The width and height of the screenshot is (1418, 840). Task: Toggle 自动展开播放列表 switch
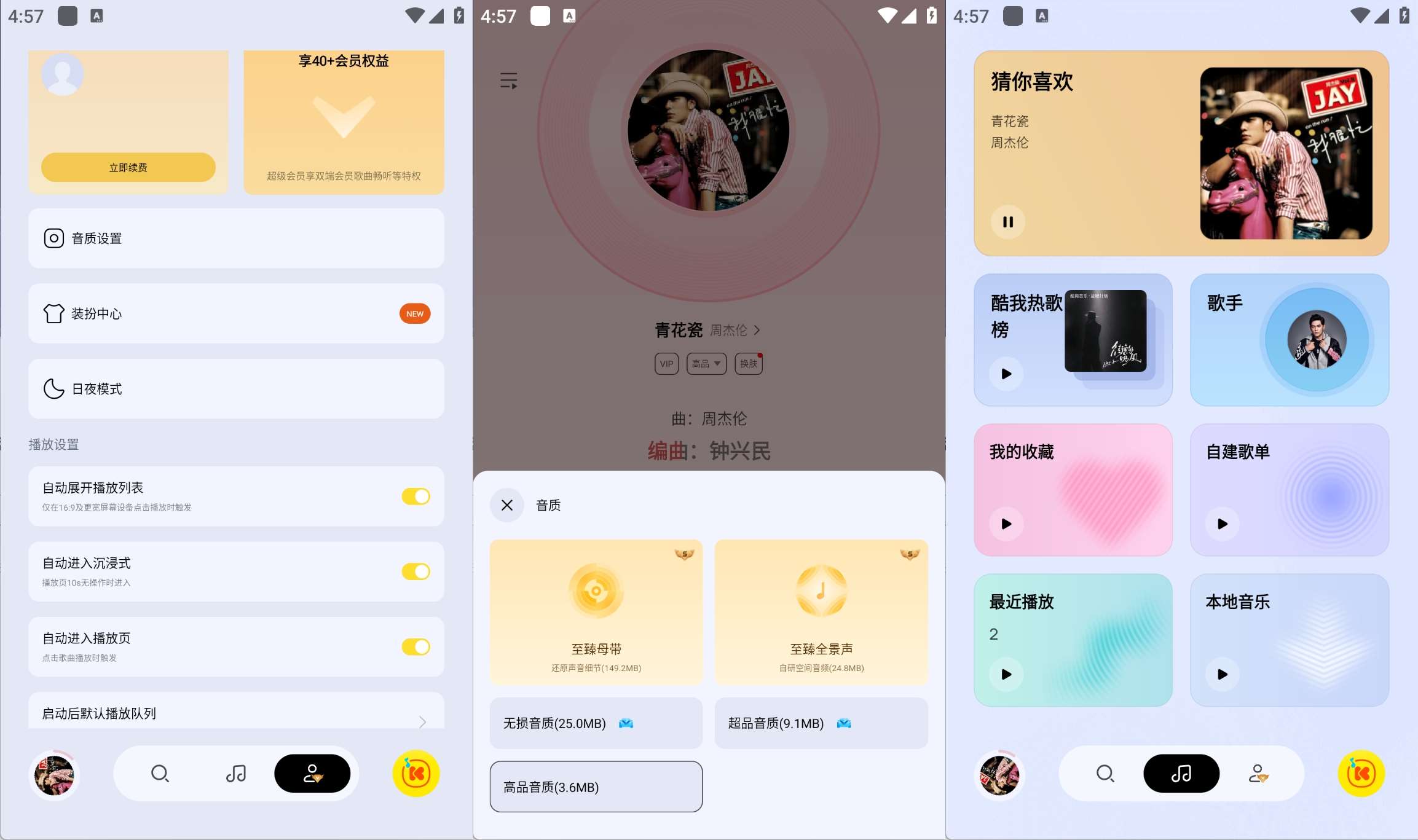pyautogui.click(x=416, y=496)
